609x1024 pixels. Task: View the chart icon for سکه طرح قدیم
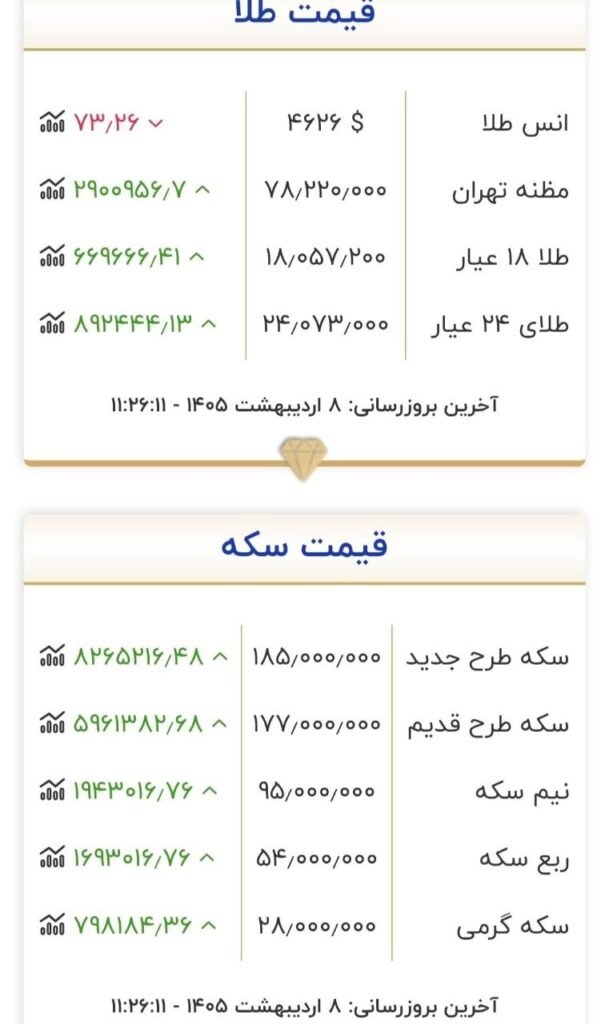(x=51, y=723)
